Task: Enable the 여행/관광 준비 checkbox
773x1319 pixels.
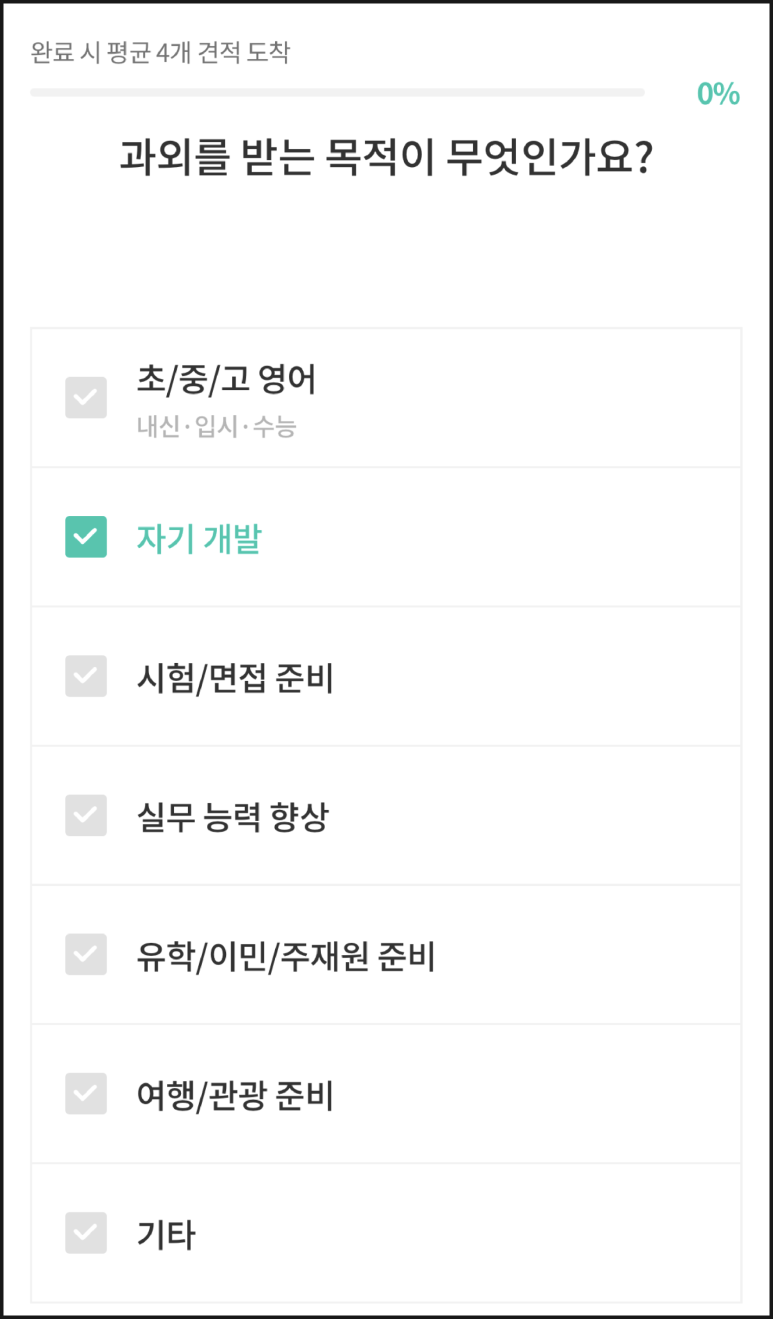Action: pyautogui.click(x=86, y=1093)
